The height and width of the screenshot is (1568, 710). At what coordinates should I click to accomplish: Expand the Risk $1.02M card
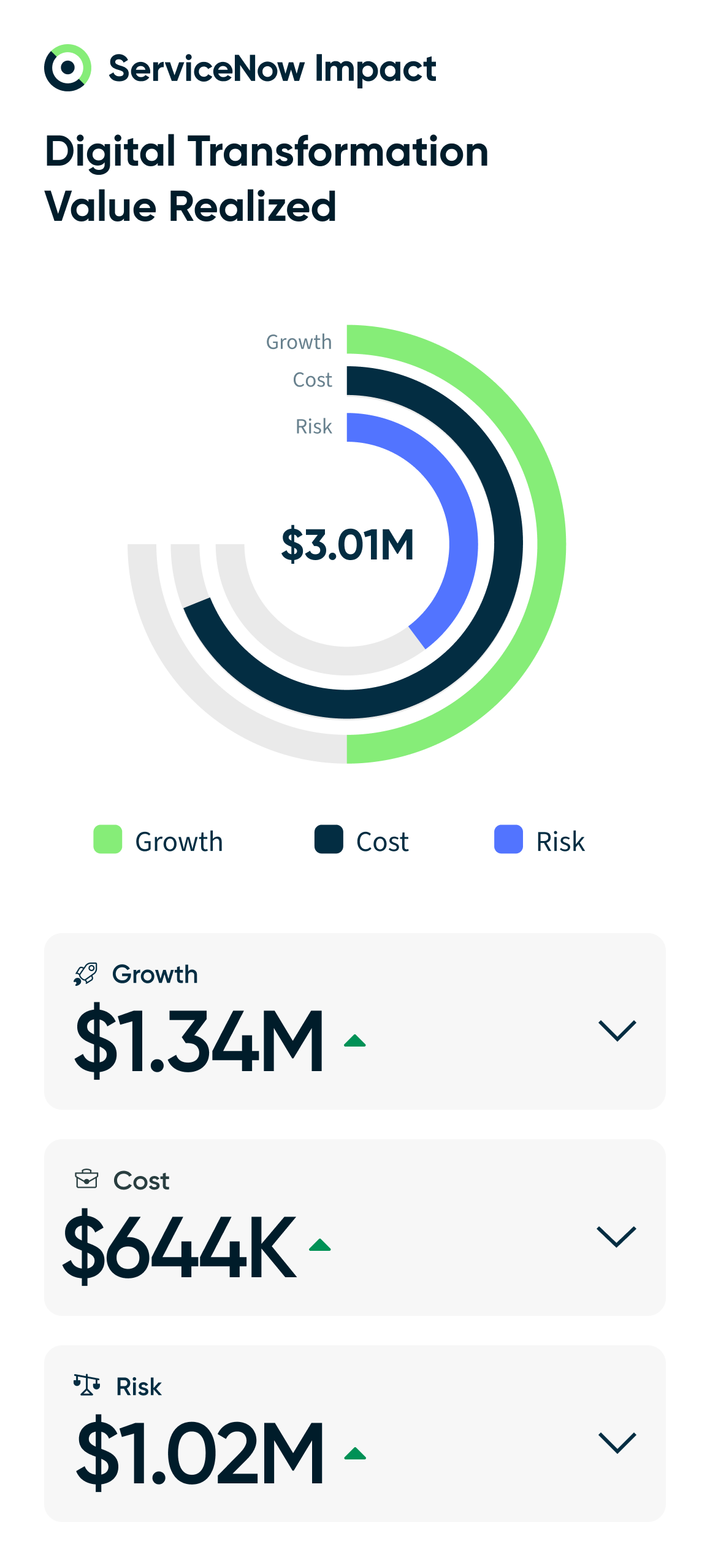point(617,1443)
